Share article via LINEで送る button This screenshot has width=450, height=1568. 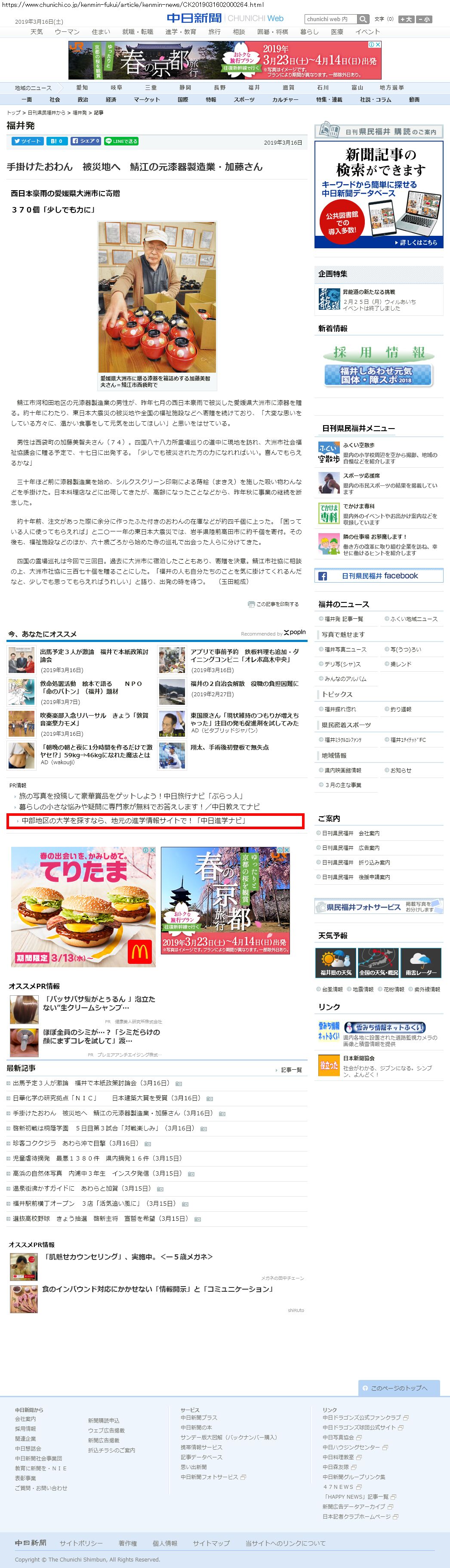tap(121, 141)
